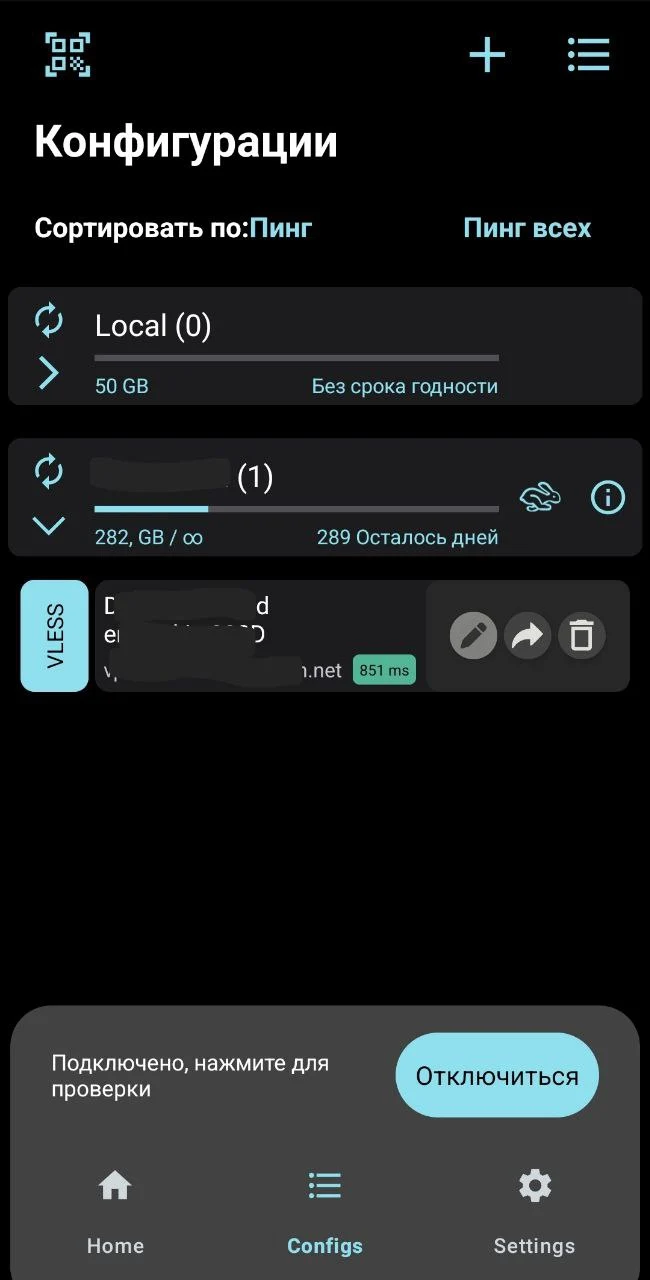Expand the Local (0) group
Screen dimensions: 650x1280
pos(48,373)
